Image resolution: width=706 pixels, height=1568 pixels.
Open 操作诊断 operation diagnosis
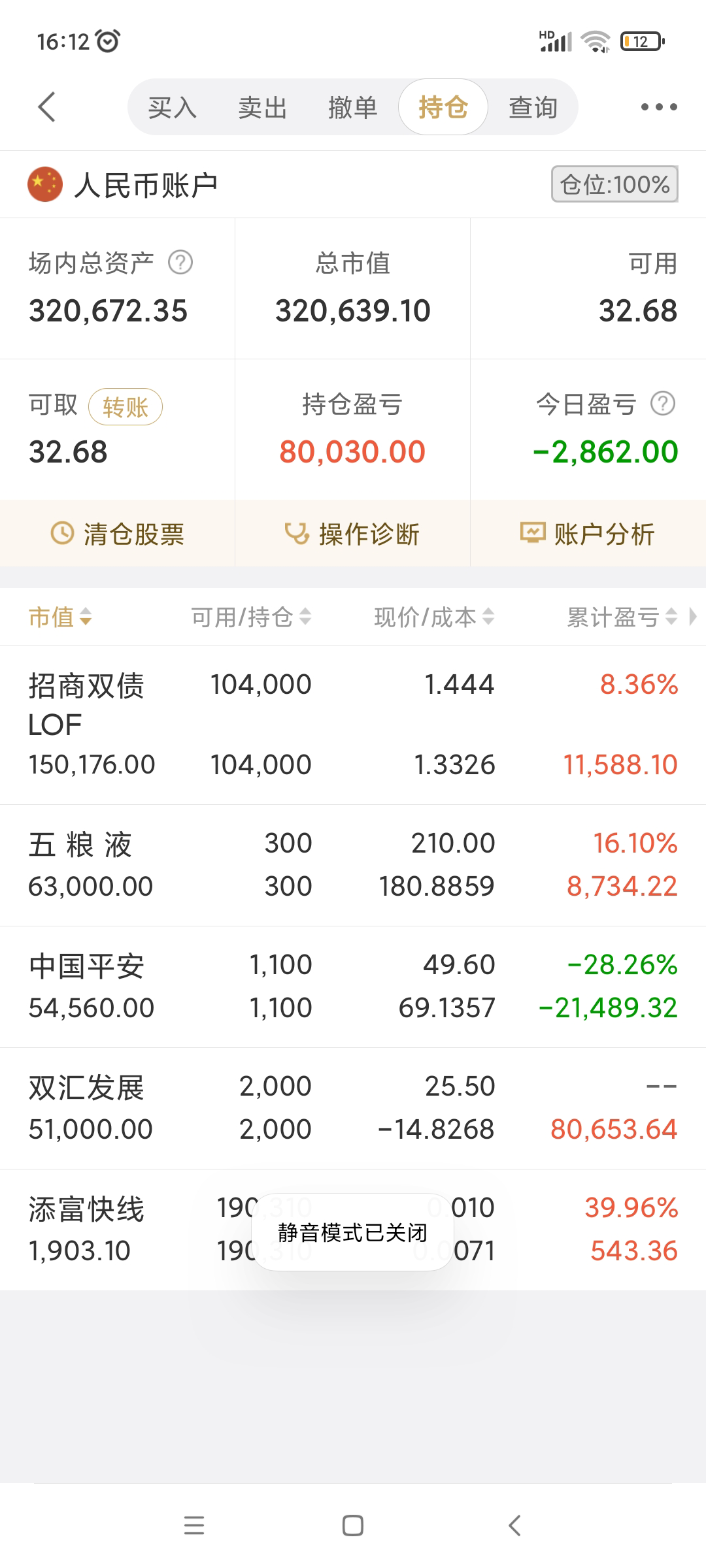(352, 534)
